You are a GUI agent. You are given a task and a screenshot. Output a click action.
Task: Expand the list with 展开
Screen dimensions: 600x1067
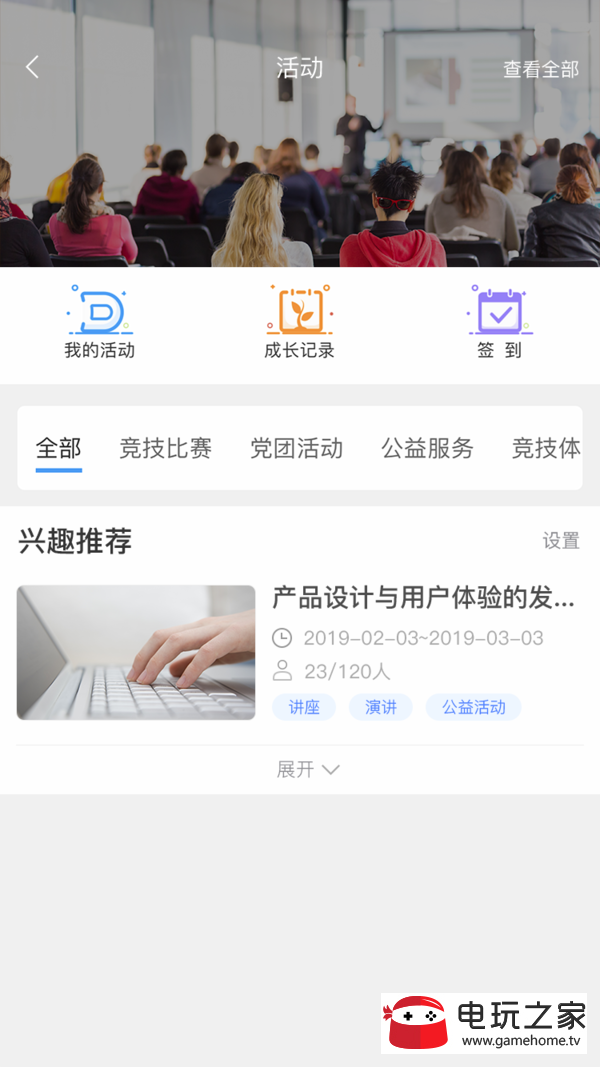(x=308, y=769)
